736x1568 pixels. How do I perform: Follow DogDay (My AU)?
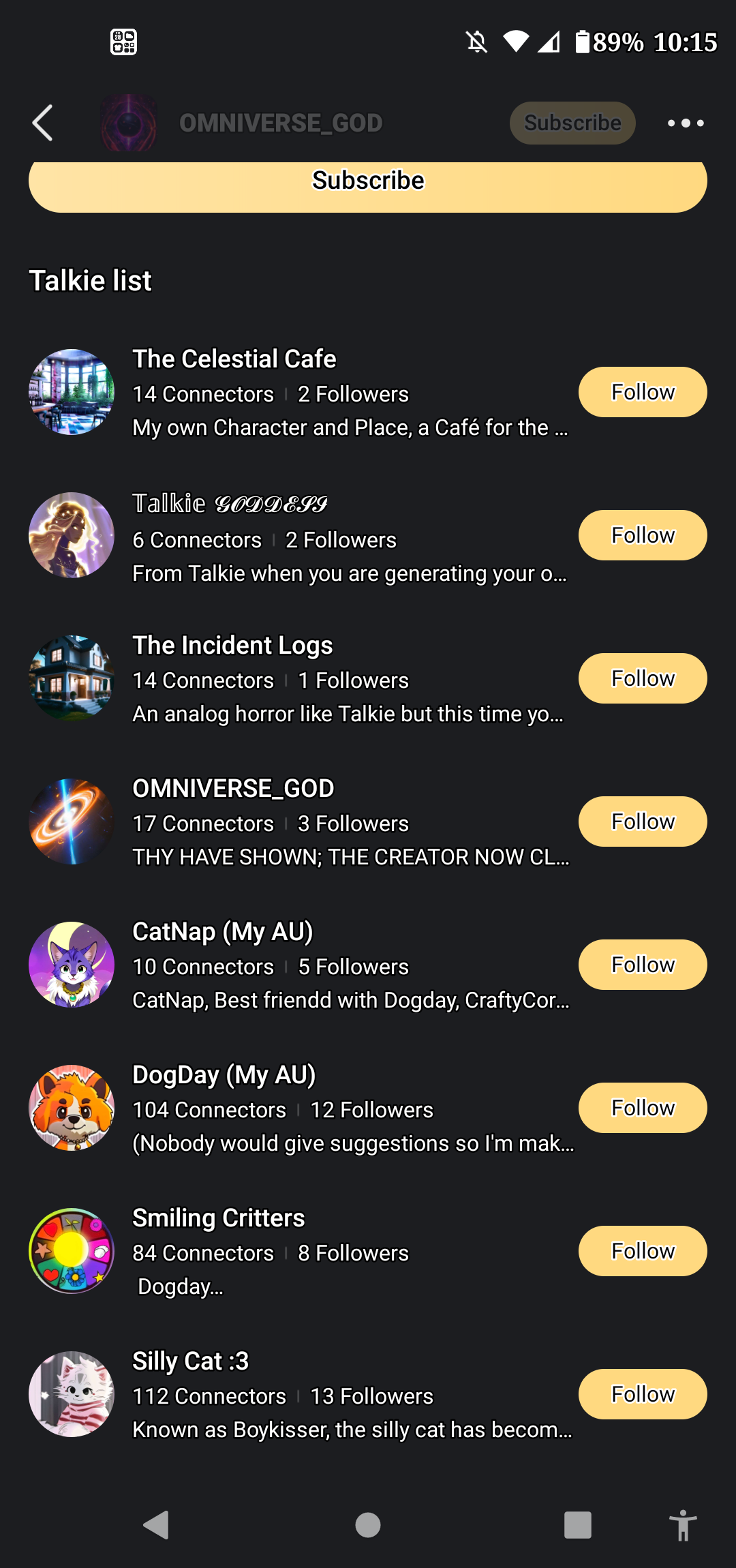click(642, 1108)
